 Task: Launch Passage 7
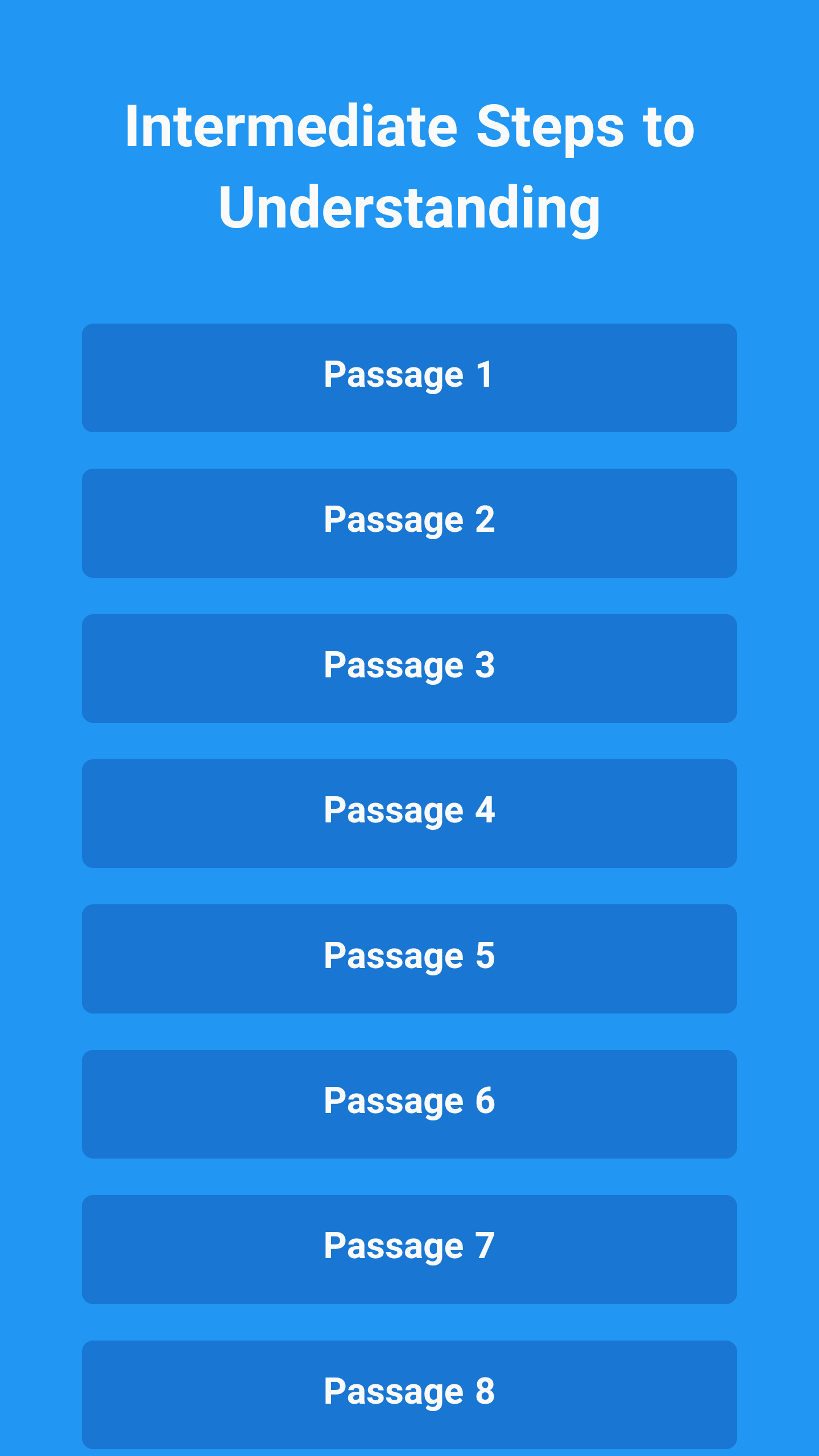pyautogui.click(x=409, y=1250)
